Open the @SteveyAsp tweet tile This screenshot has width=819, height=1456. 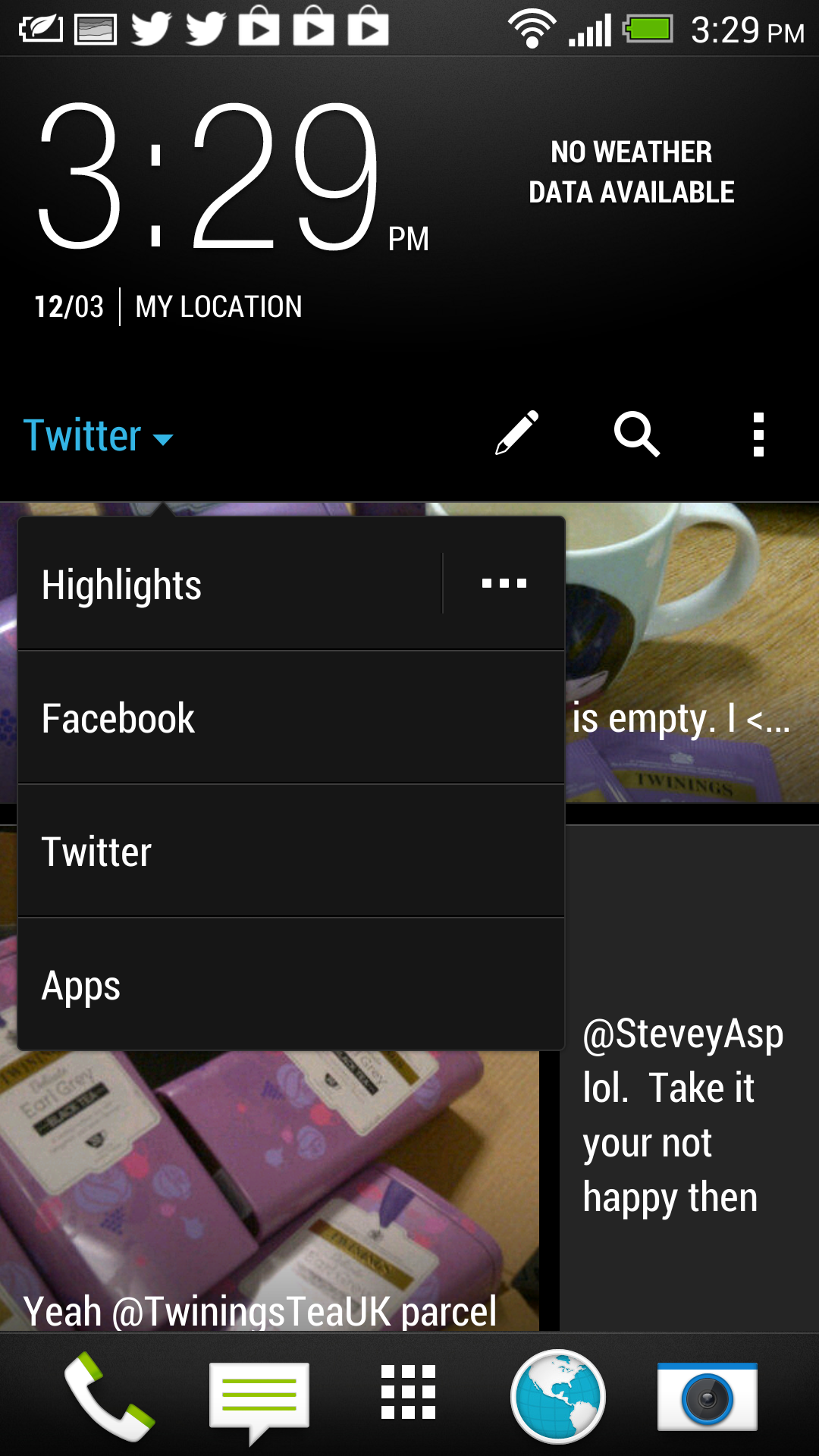[x=689, y=1077]
